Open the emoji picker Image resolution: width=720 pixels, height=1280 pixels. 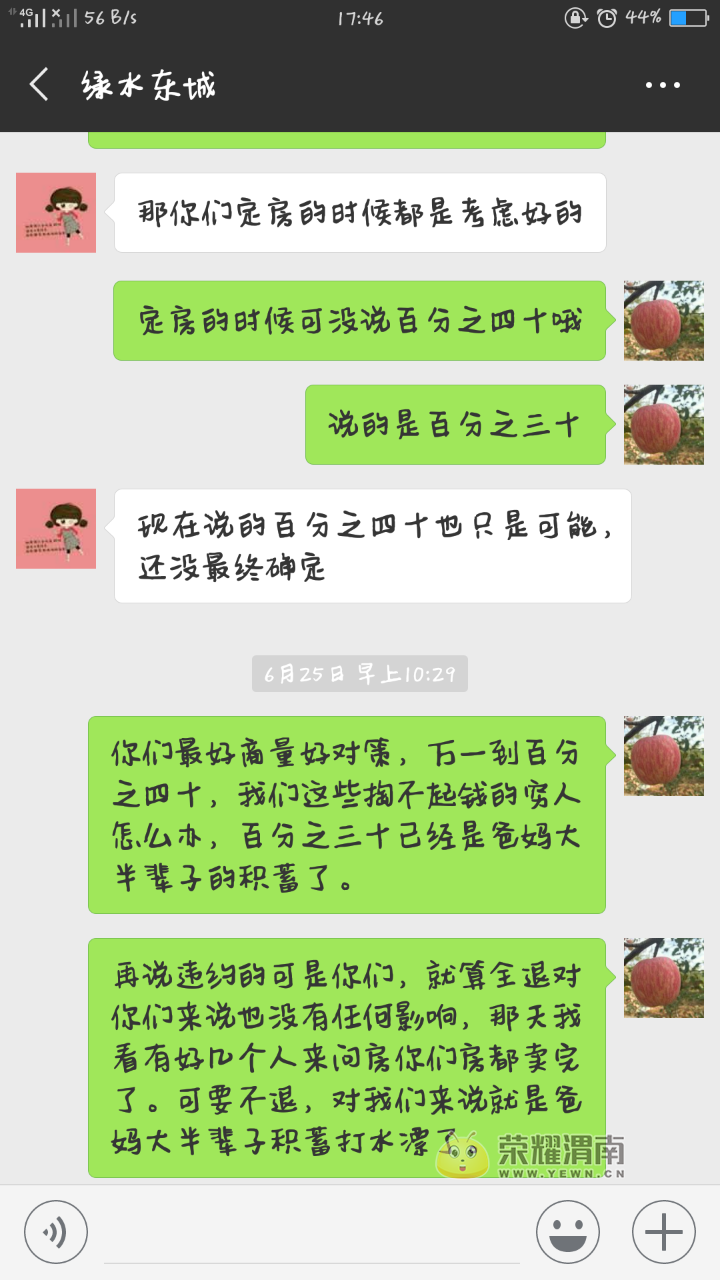[568, 1232]
